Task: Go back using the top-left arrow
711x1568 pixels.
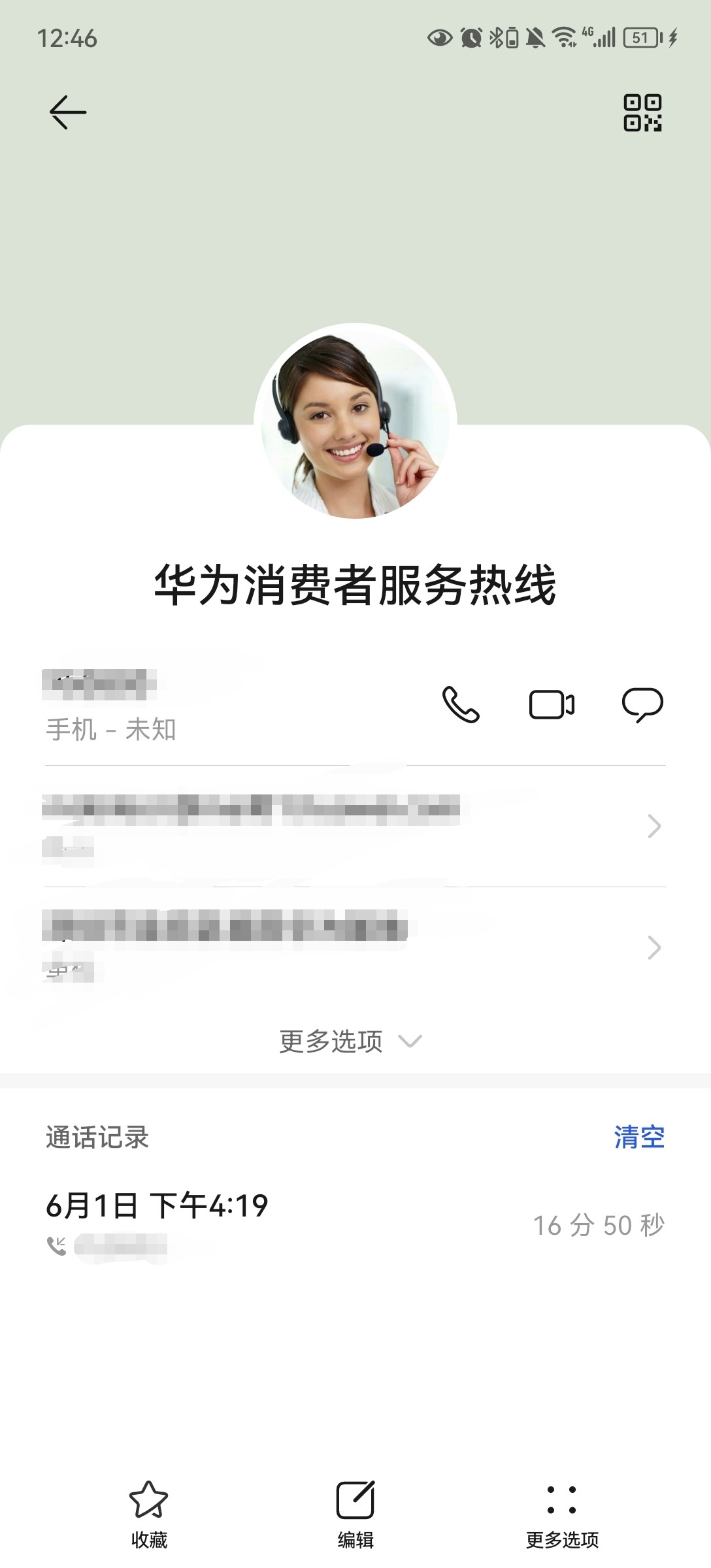Action: (68, 112)
